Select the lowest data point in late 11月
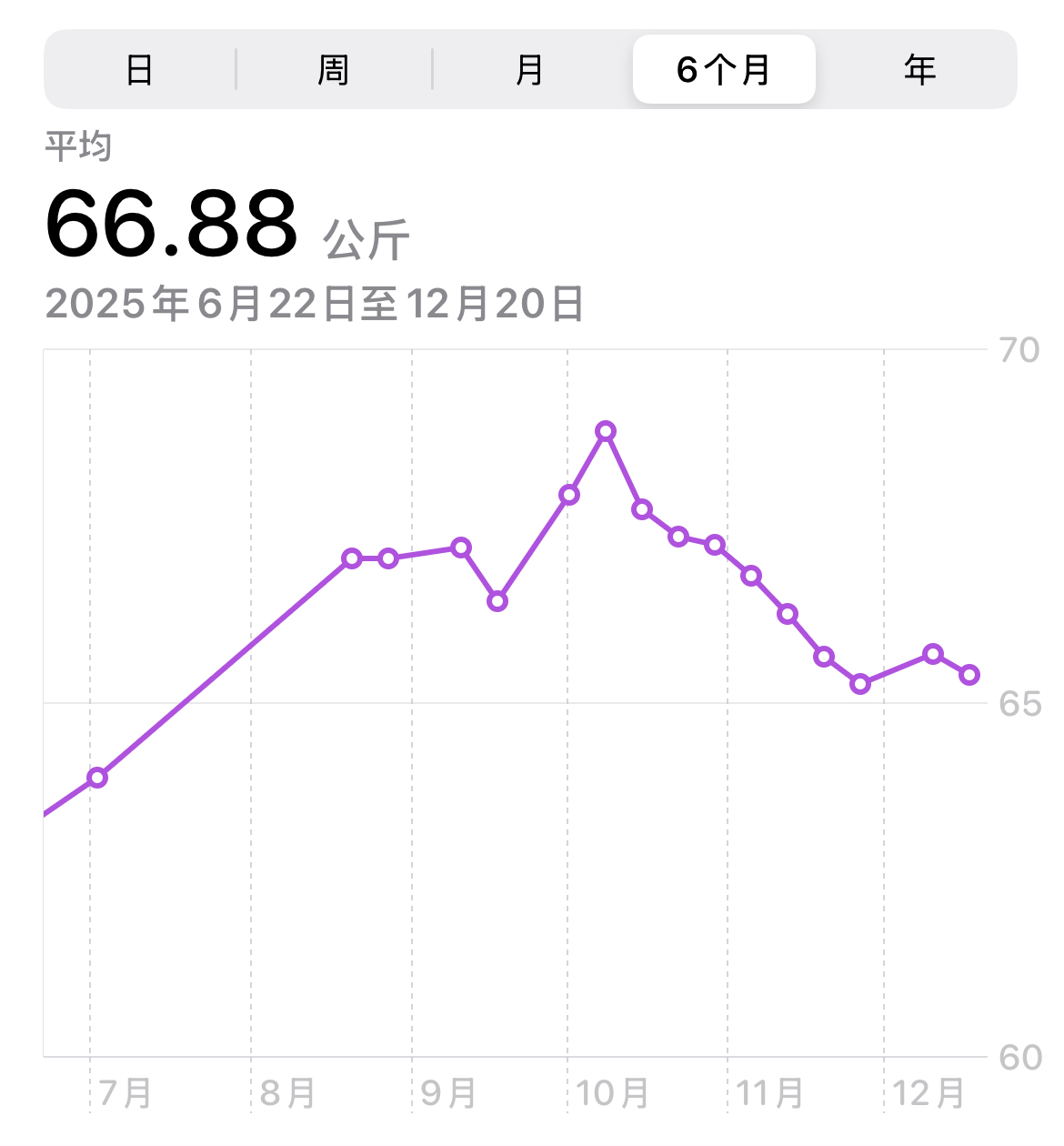This screenshot has height=1146, width=1064. click(x=859, y=683)
